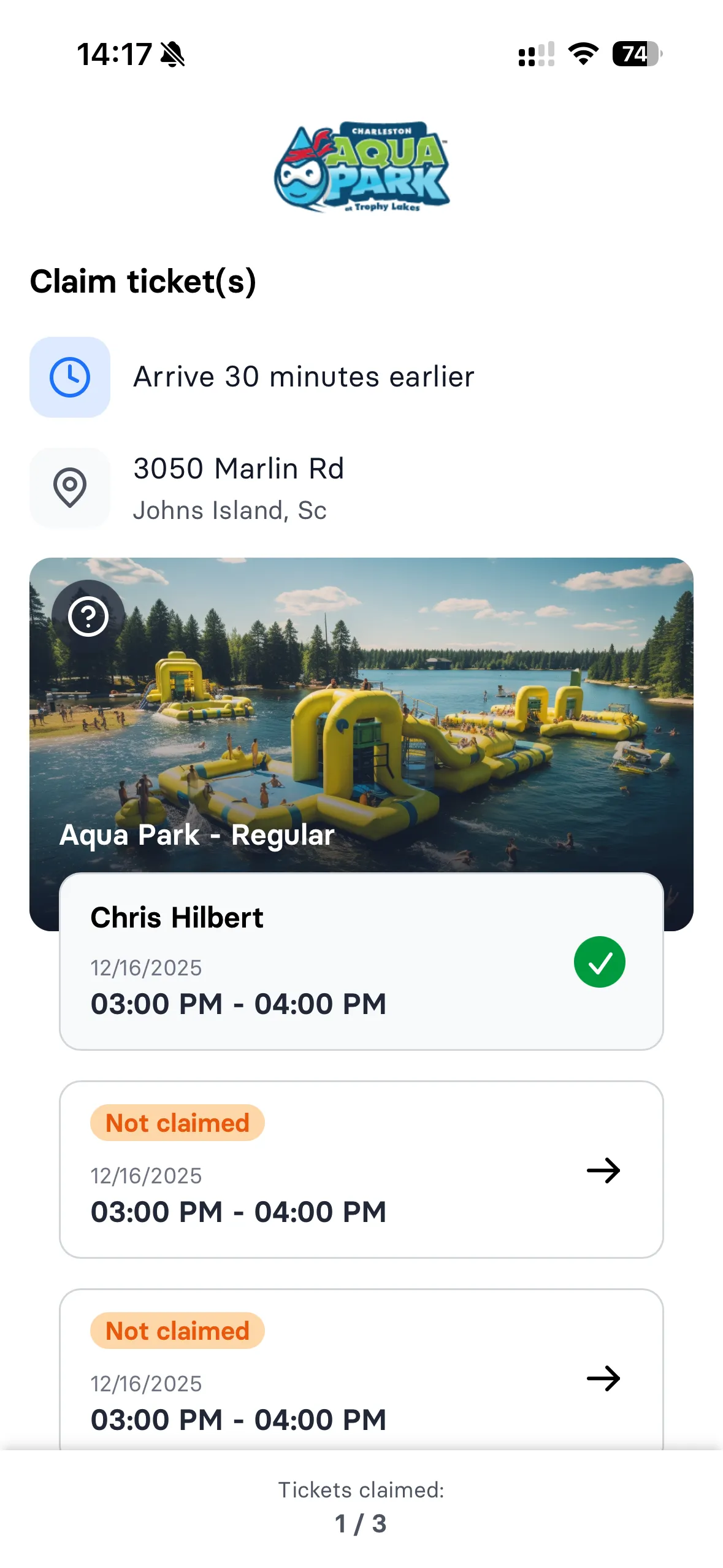Image resolution: width=723 pixels, height=1568 pixels.
Task: Claim the first Not claimed ticket
Action: coord(361,1169)
